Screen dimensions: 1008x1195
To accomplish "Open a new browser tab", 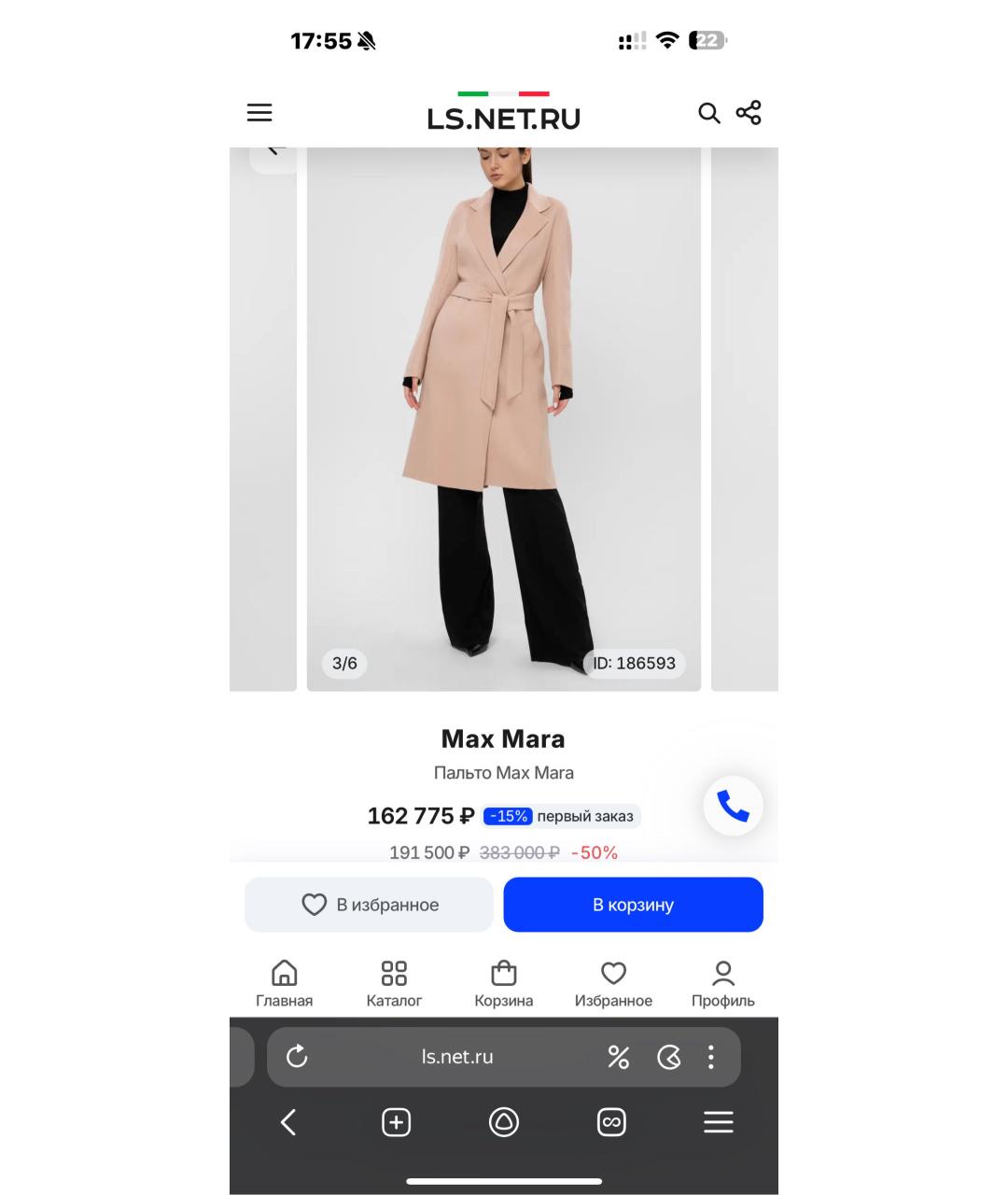I will (x=396, y=1122).
